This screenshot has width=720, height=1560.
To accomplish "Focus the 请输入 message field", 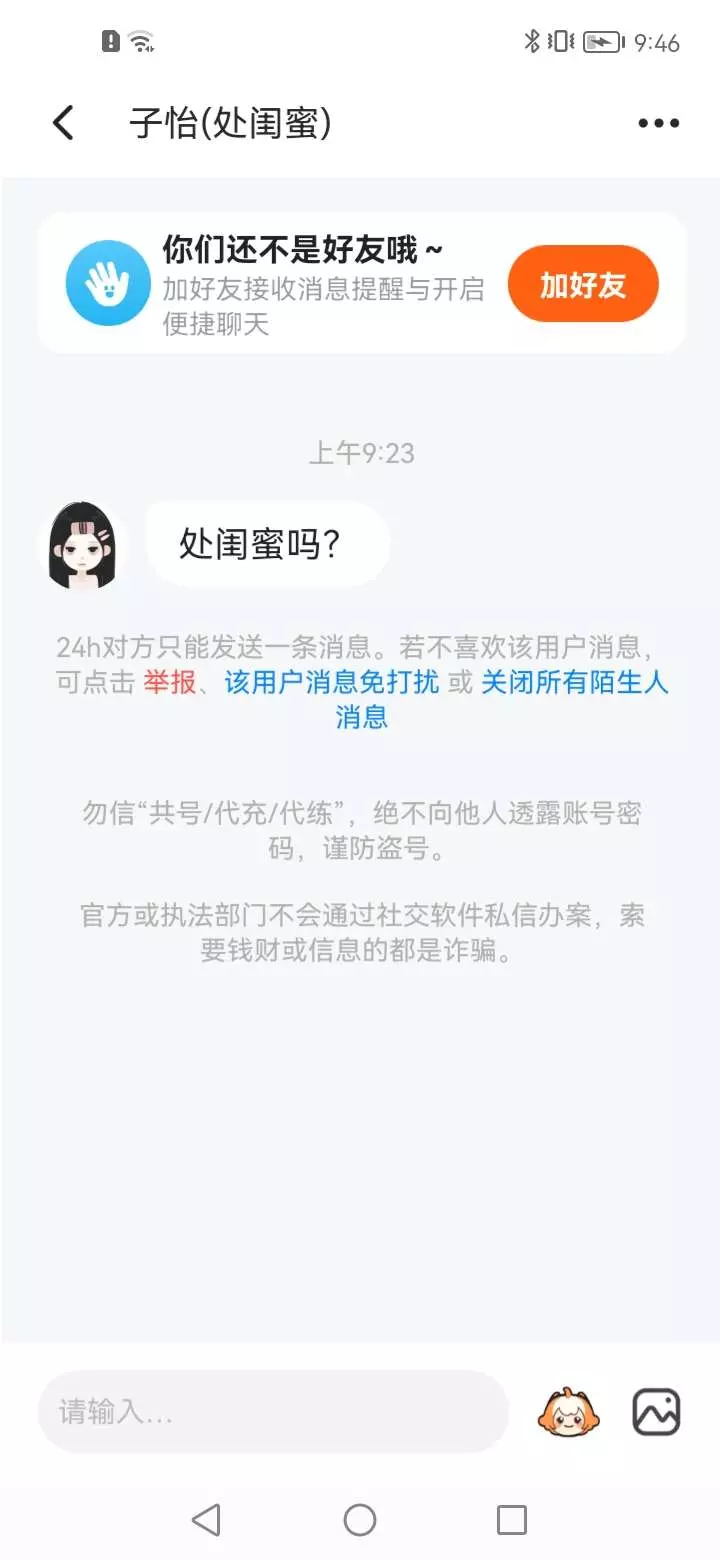I will pos(273,1411).
